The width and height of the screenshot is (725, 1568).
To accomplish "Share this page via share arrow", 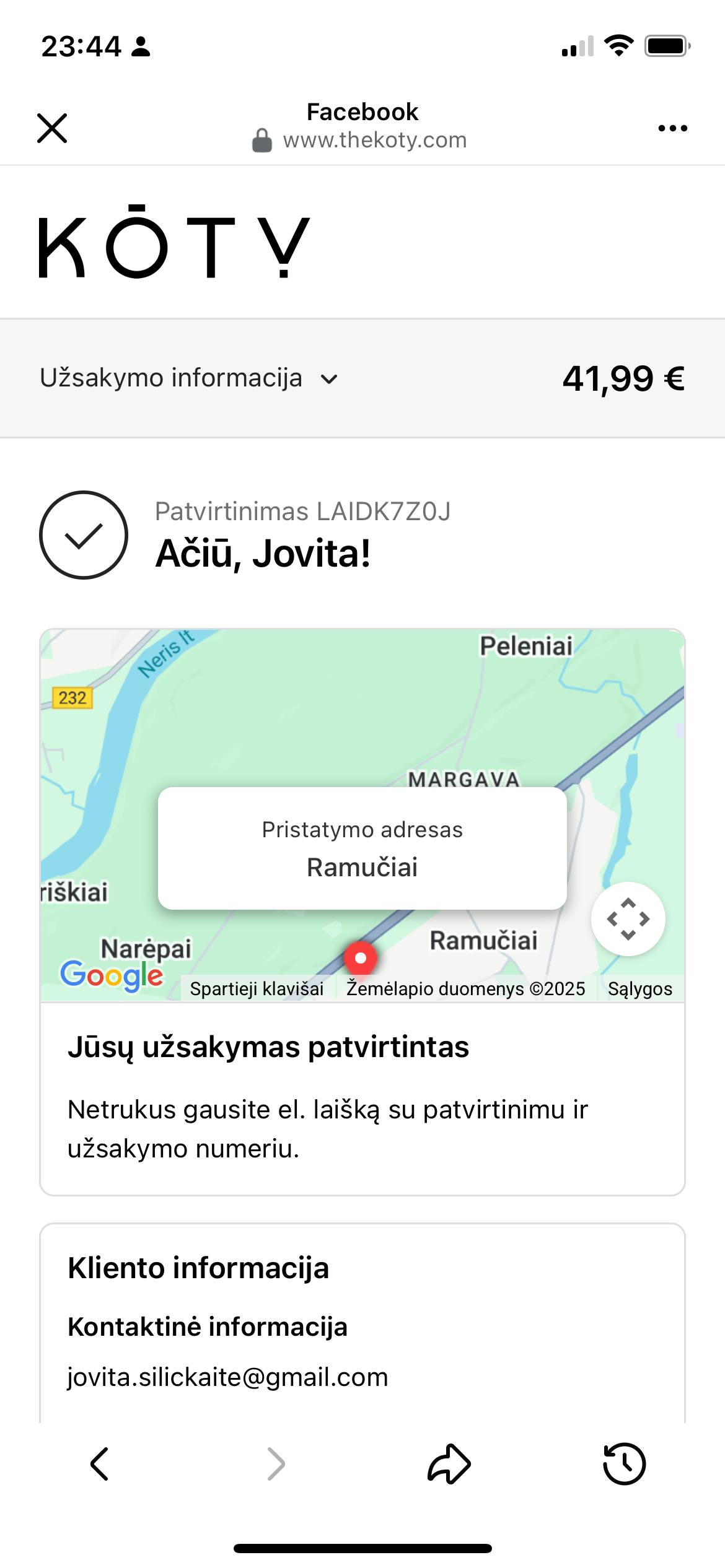I will pyautogui.click(x=449, y=1464).
